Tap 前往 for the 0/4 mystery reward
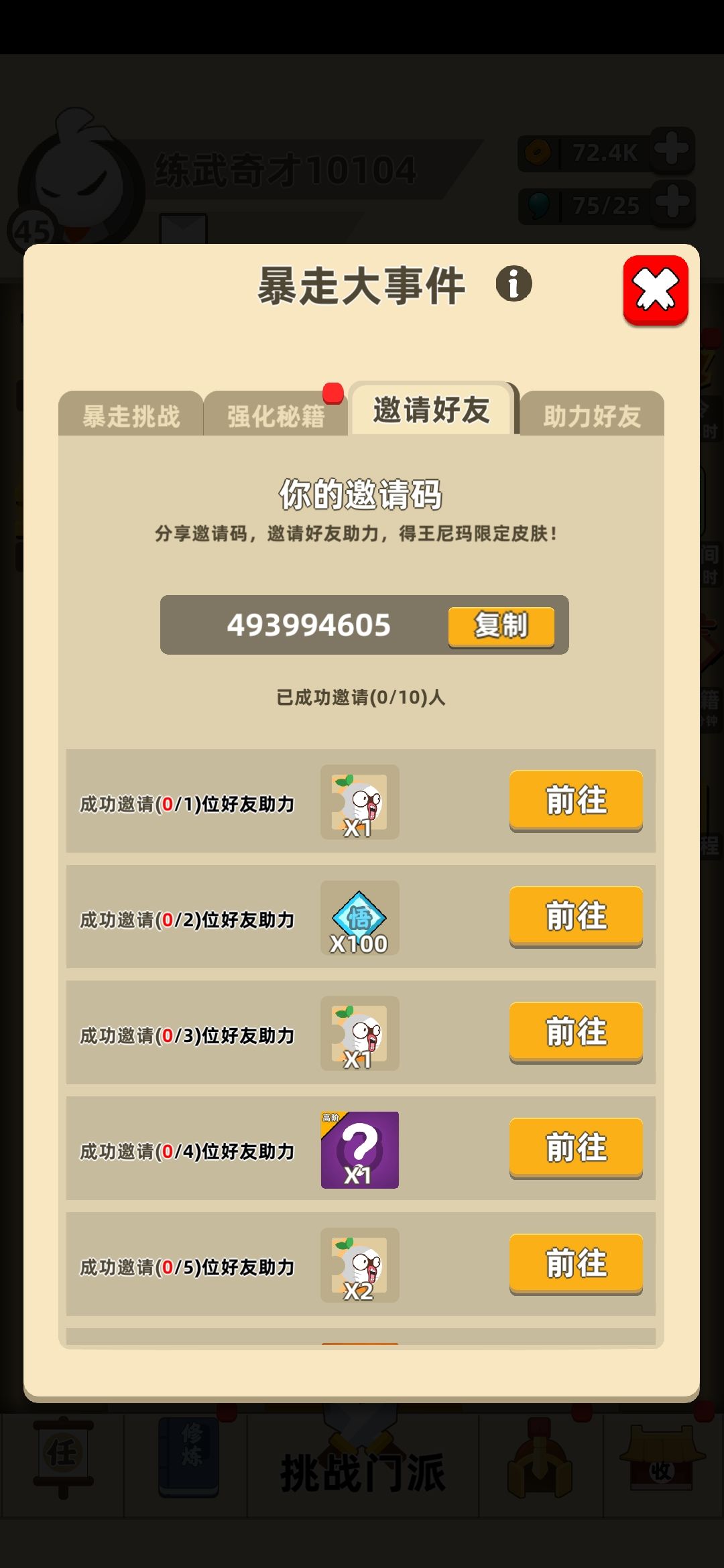724x1568 pixels. 576,1149
